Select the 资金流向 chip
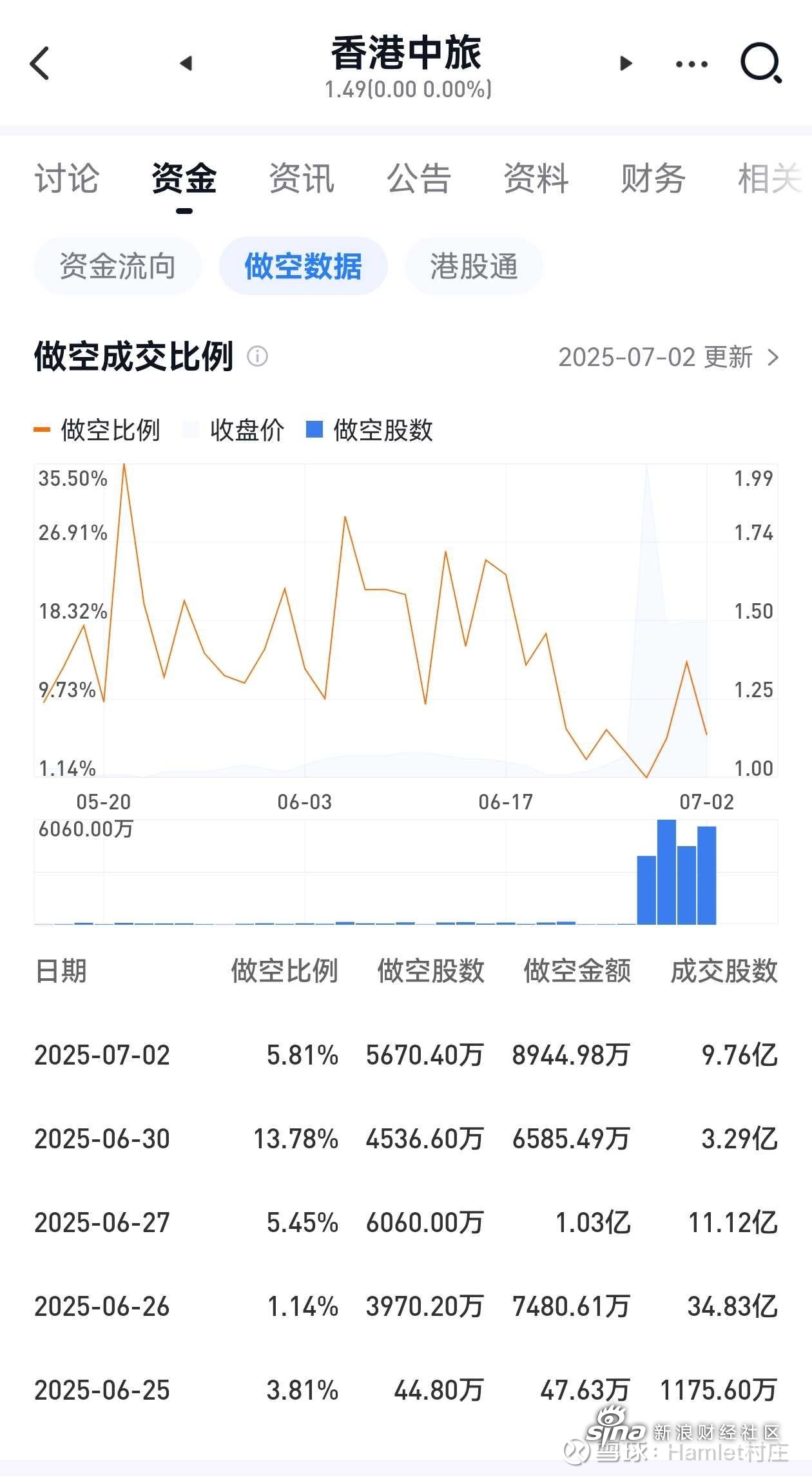812x1477 pixels. (117, 266)
